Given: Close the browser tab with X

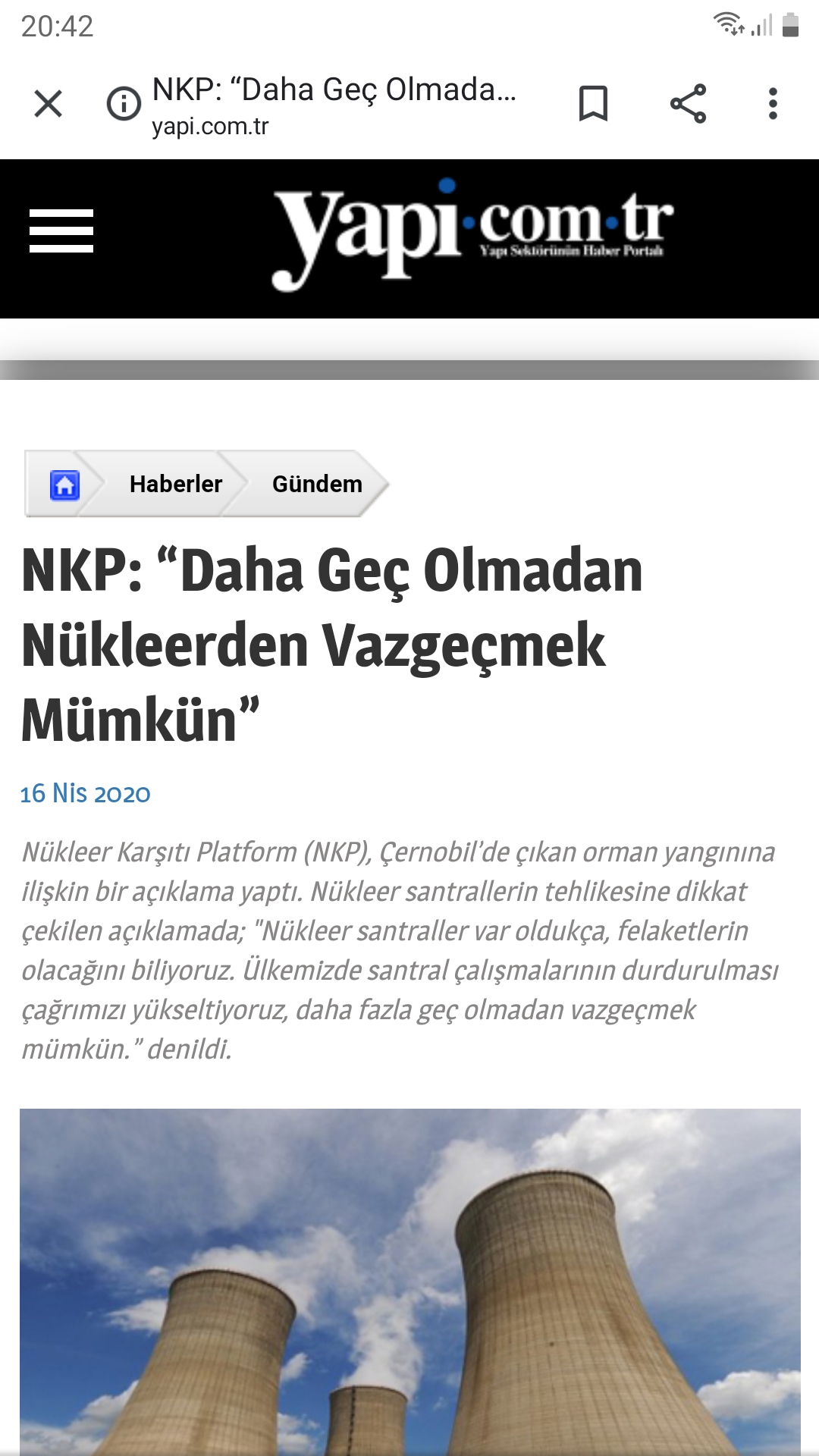Looking at the screenshot, I should [x=49, y=103].
